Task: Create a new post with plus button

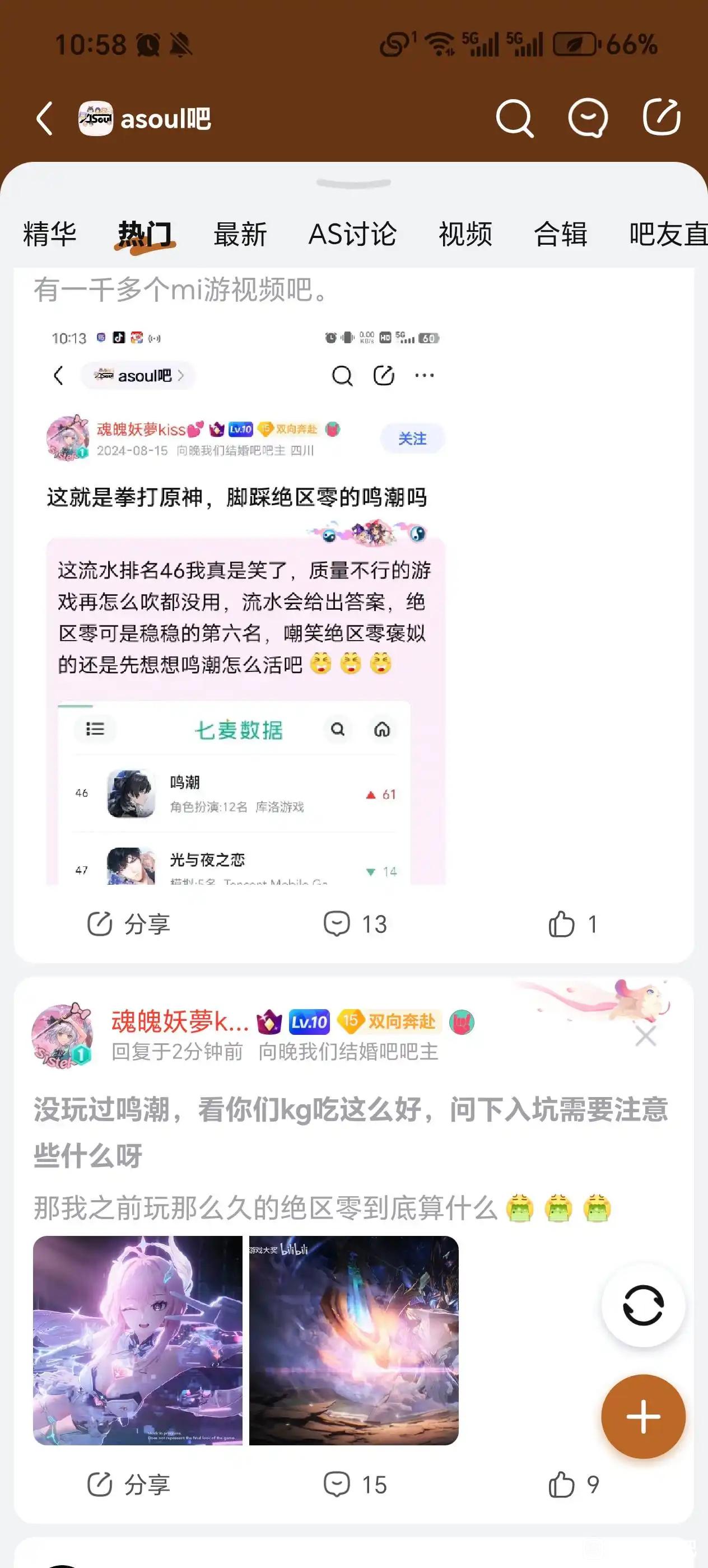Action: 643,1417
